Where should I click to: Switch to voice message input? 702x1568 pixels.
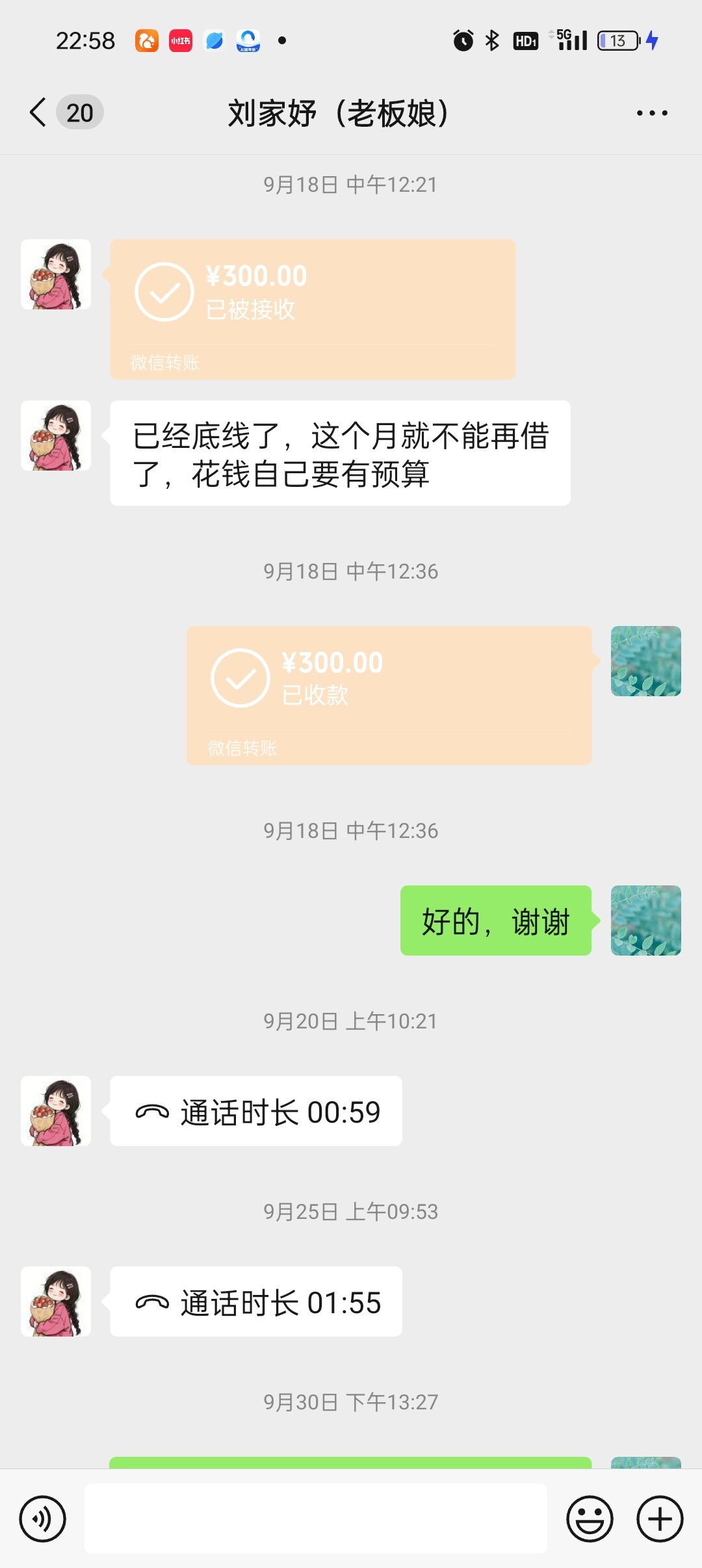43,1519
